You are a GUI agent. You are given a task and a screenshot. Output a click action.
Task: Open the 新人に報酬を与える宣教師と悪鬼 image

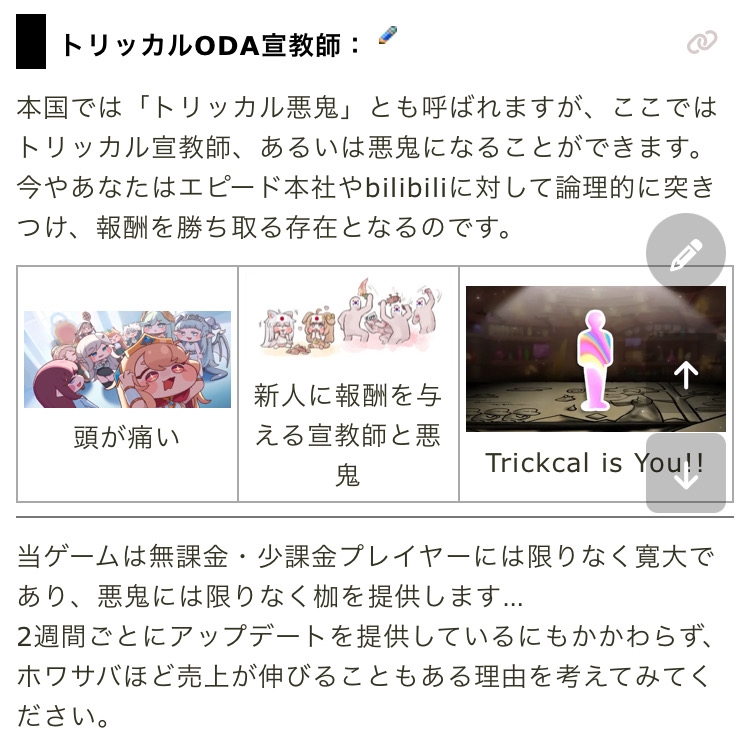click(348, 322)
